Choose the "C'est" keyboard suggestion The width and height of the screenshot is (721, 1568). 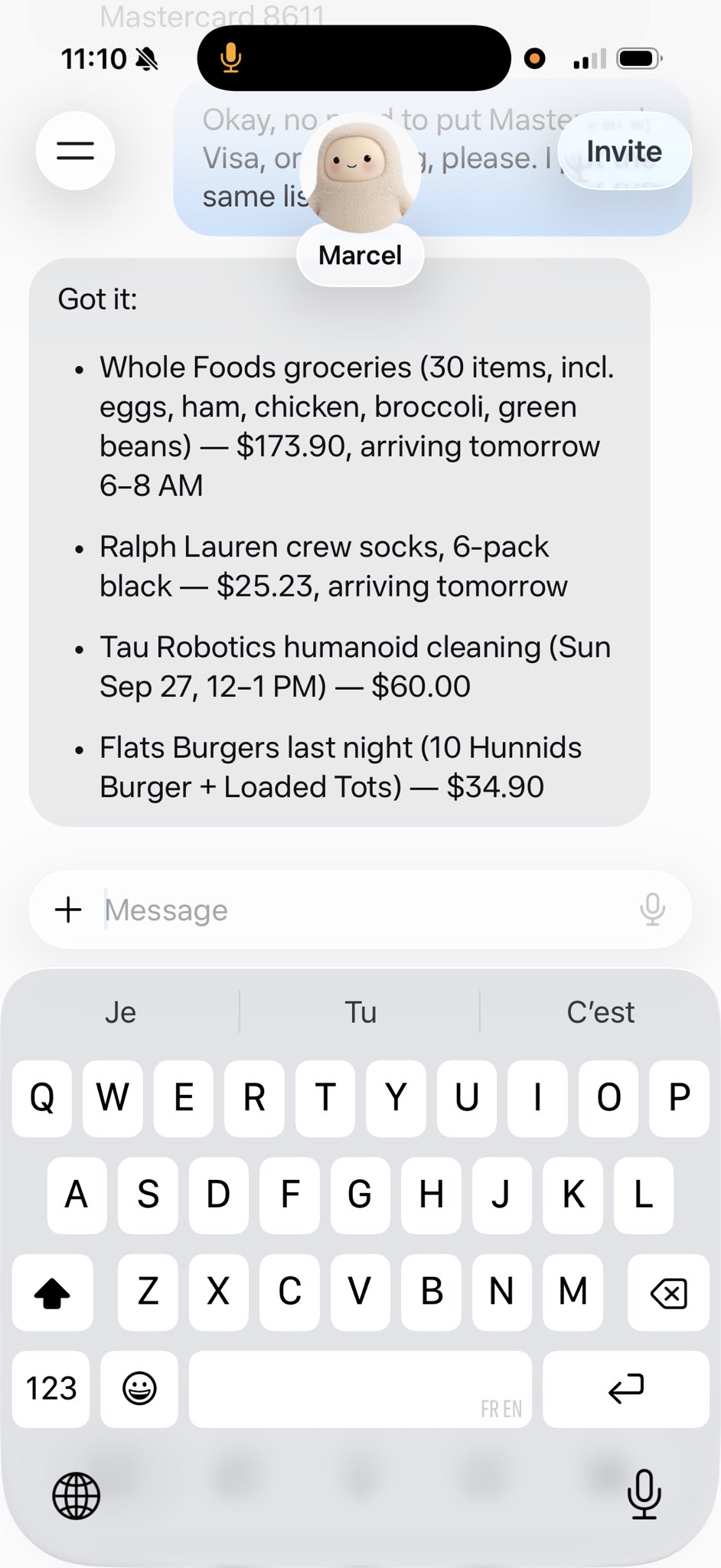(601, 1012)
